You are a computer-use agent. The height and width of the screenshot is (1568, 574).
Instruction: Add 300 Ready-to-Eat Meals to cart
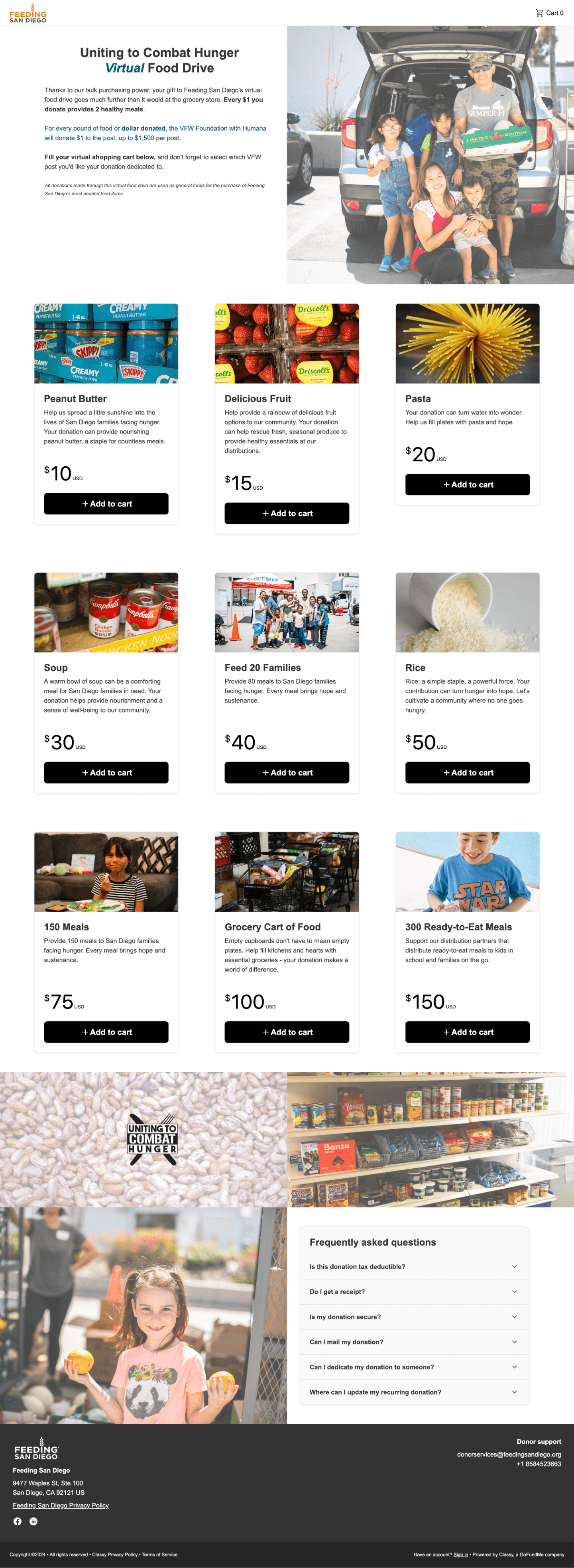pyautogui.click(x=467, y=1032)
